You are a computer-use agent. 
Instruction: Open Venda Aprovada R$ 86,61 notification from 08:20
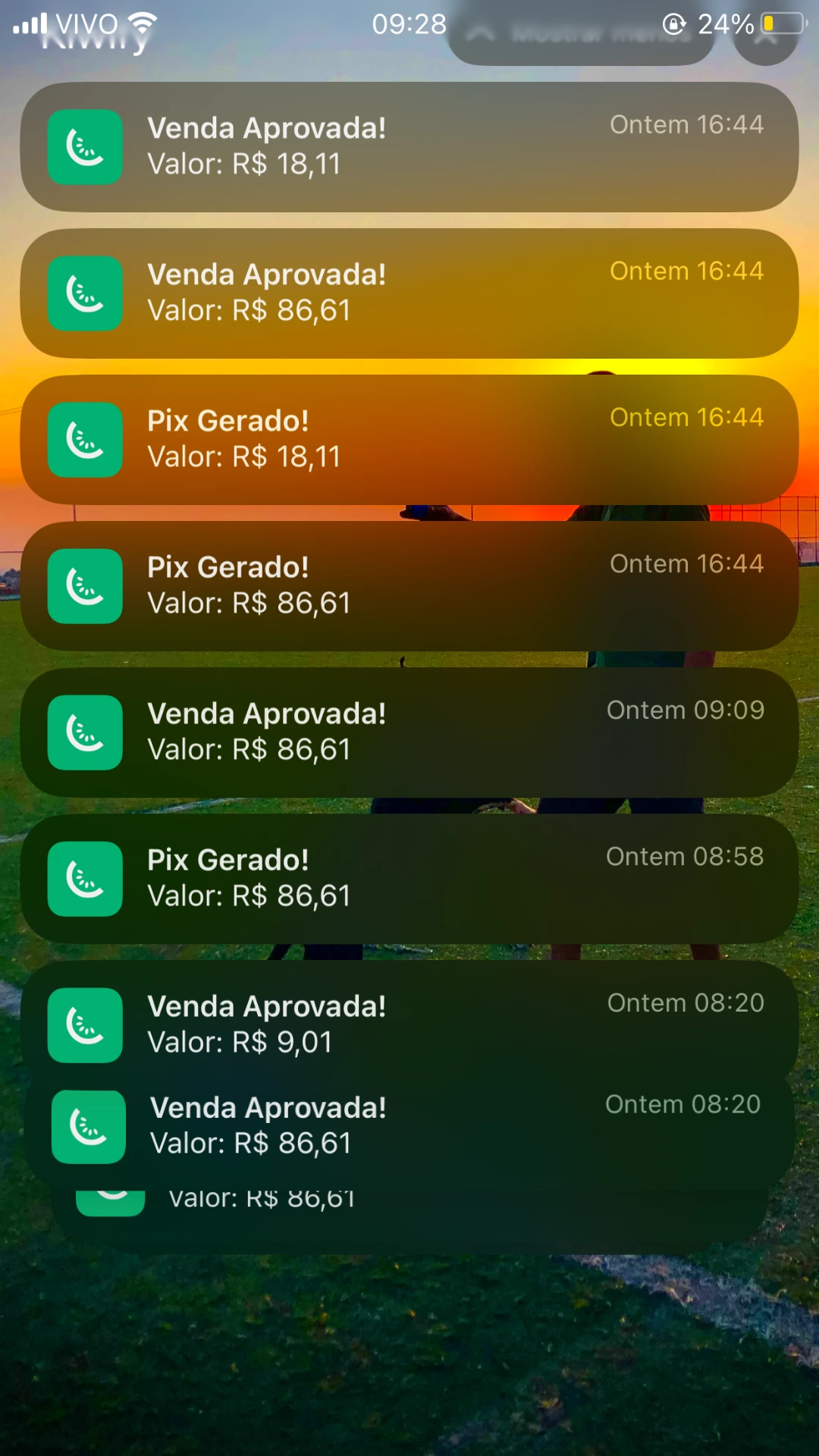[409, 1127]
